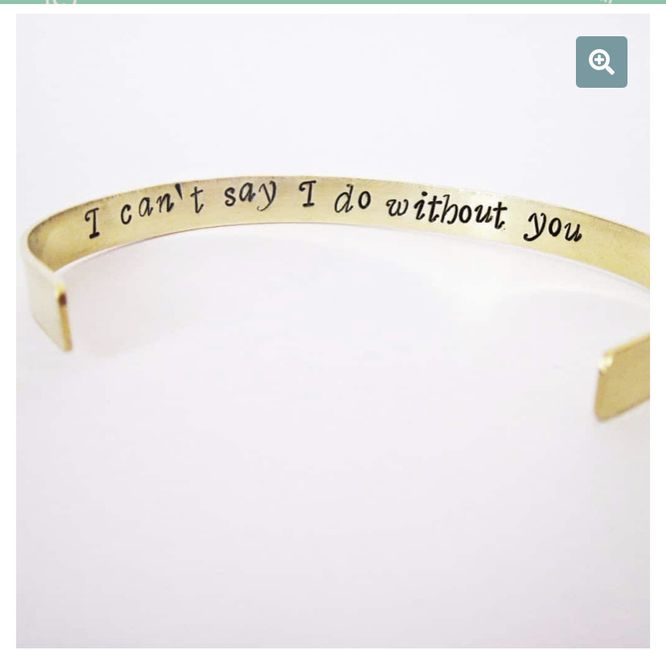666x650 pixels.
Task: Tap the magnifier zoom icon on image
Action: [x=601, y=62]
